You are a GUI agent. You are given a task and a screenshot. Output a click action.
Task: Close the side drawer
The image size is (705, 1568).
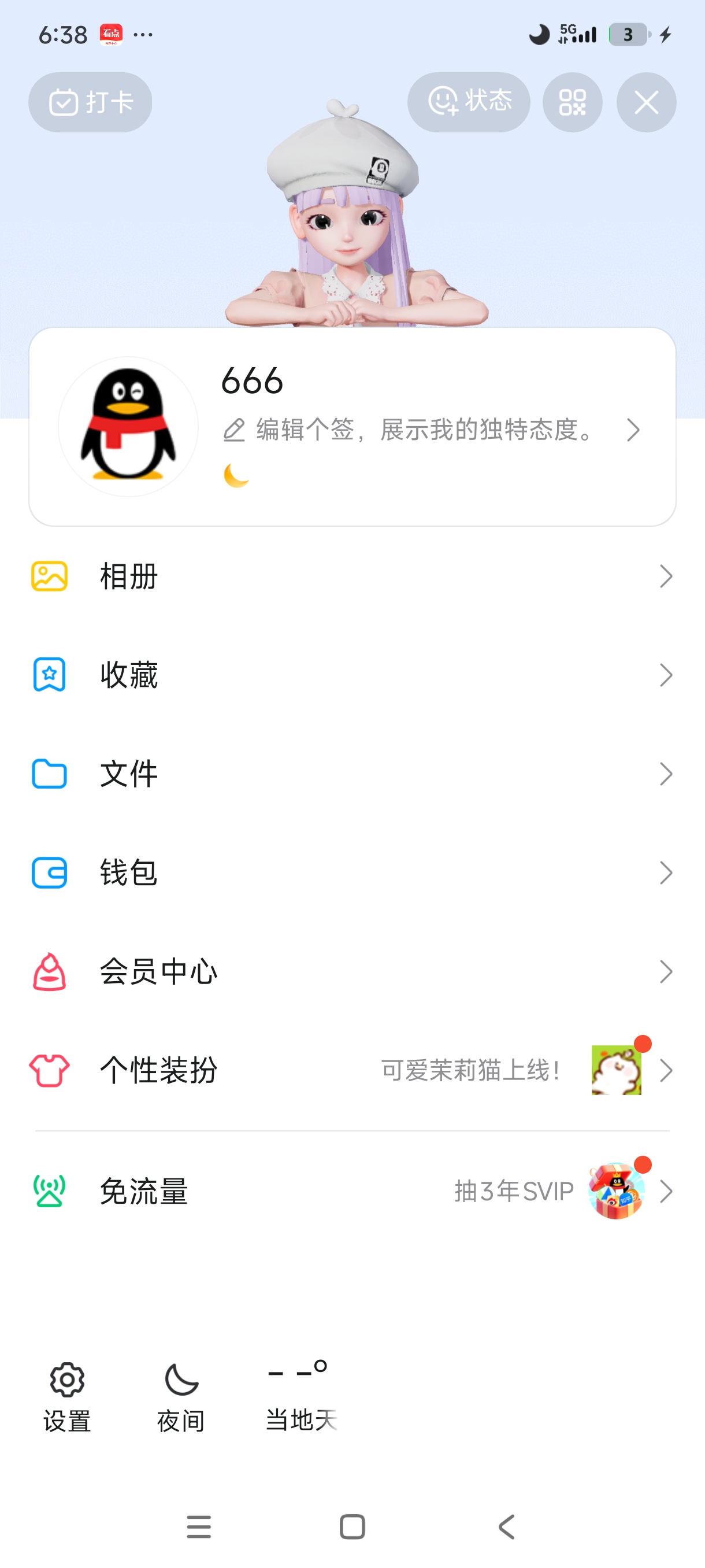[x=646, y=102]
